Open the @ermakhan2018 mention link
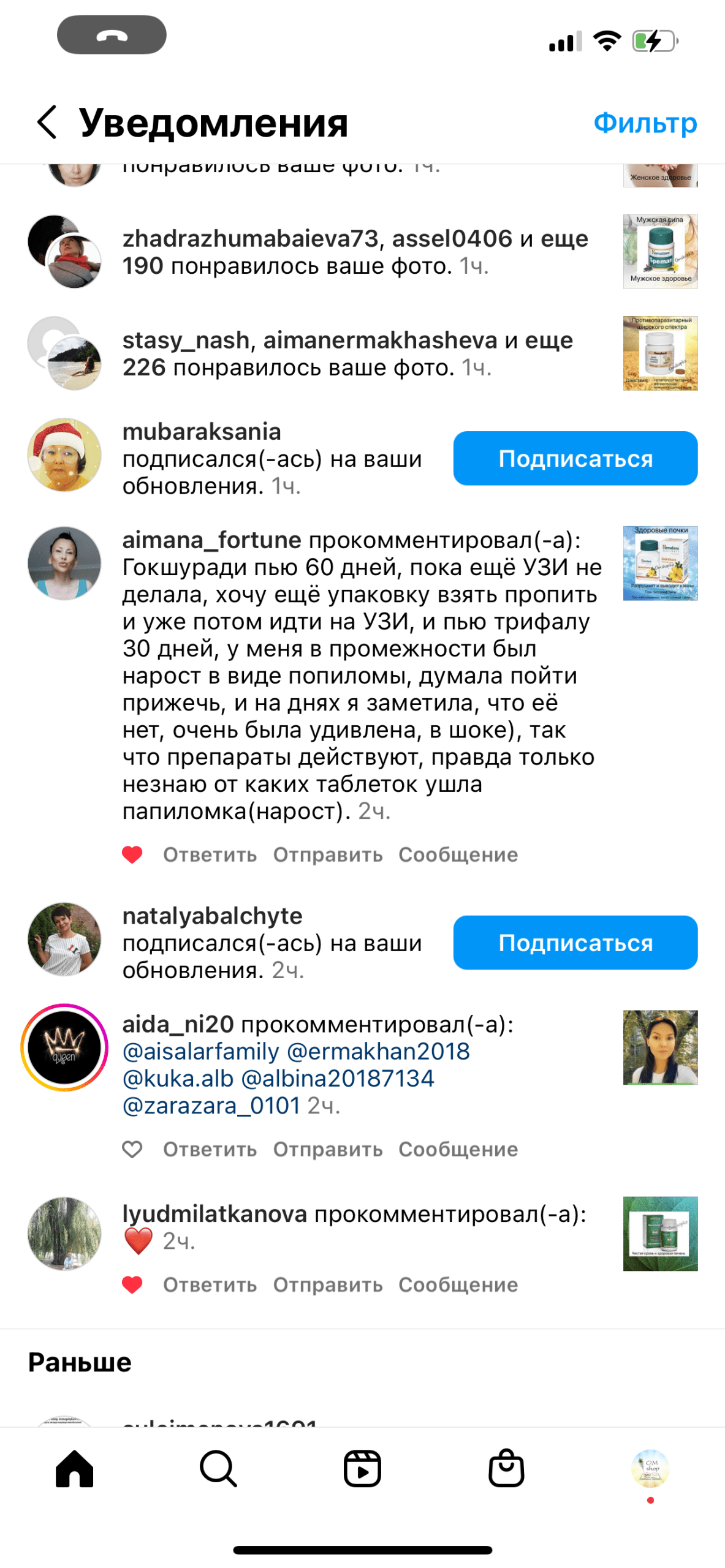The height and width of the screenshot is (1568, 725). point(378,1051)
